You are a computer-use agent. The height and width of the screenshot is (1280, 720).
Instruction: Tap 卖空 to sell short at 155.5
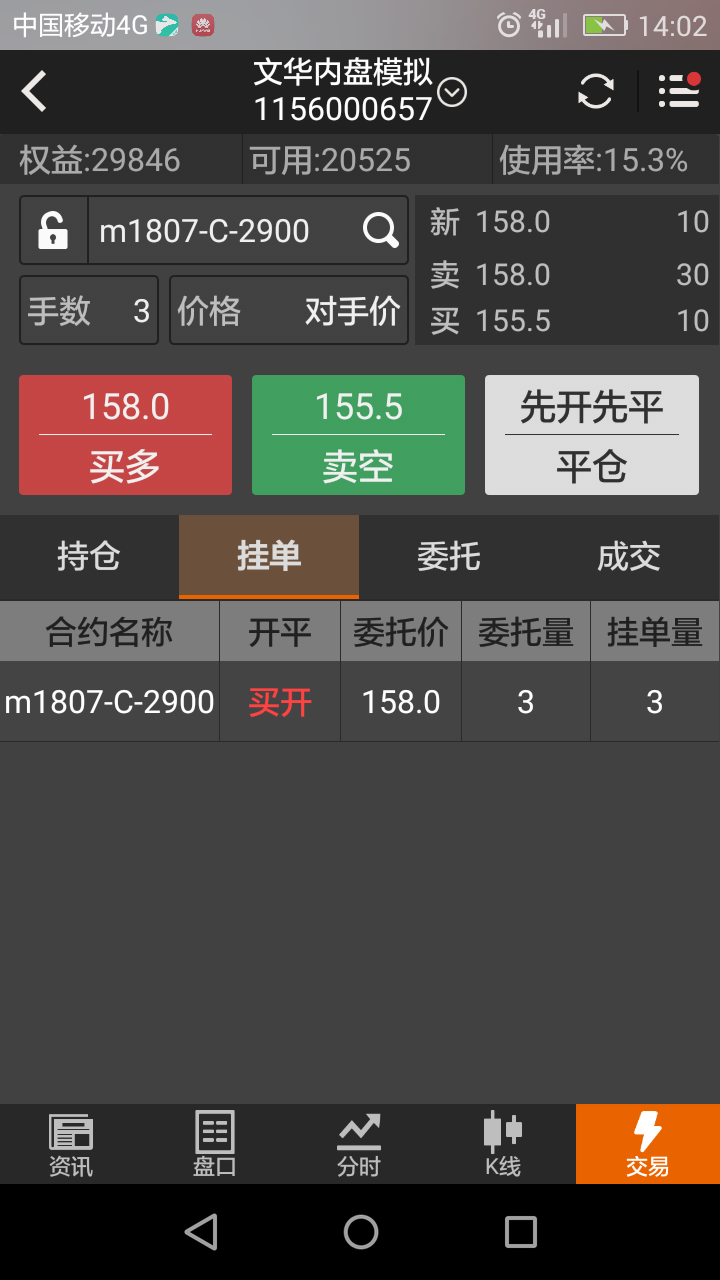coord(358,435)
